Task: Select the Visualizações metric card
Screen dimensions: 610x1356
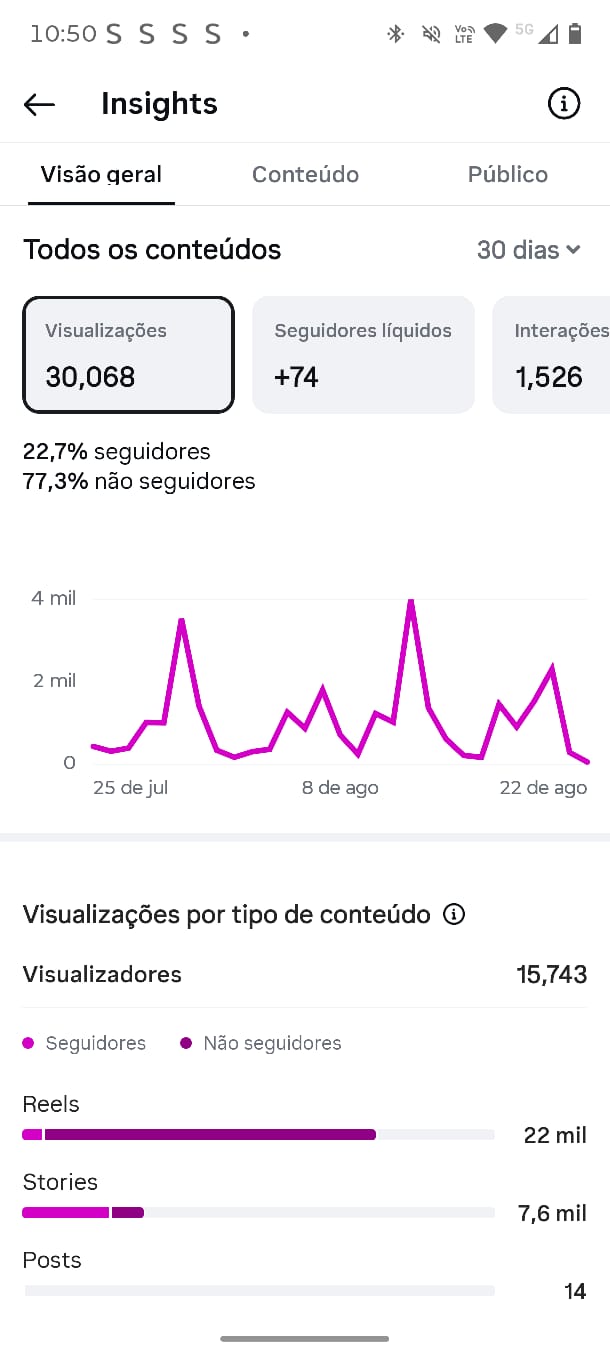Action: (128, 355)
